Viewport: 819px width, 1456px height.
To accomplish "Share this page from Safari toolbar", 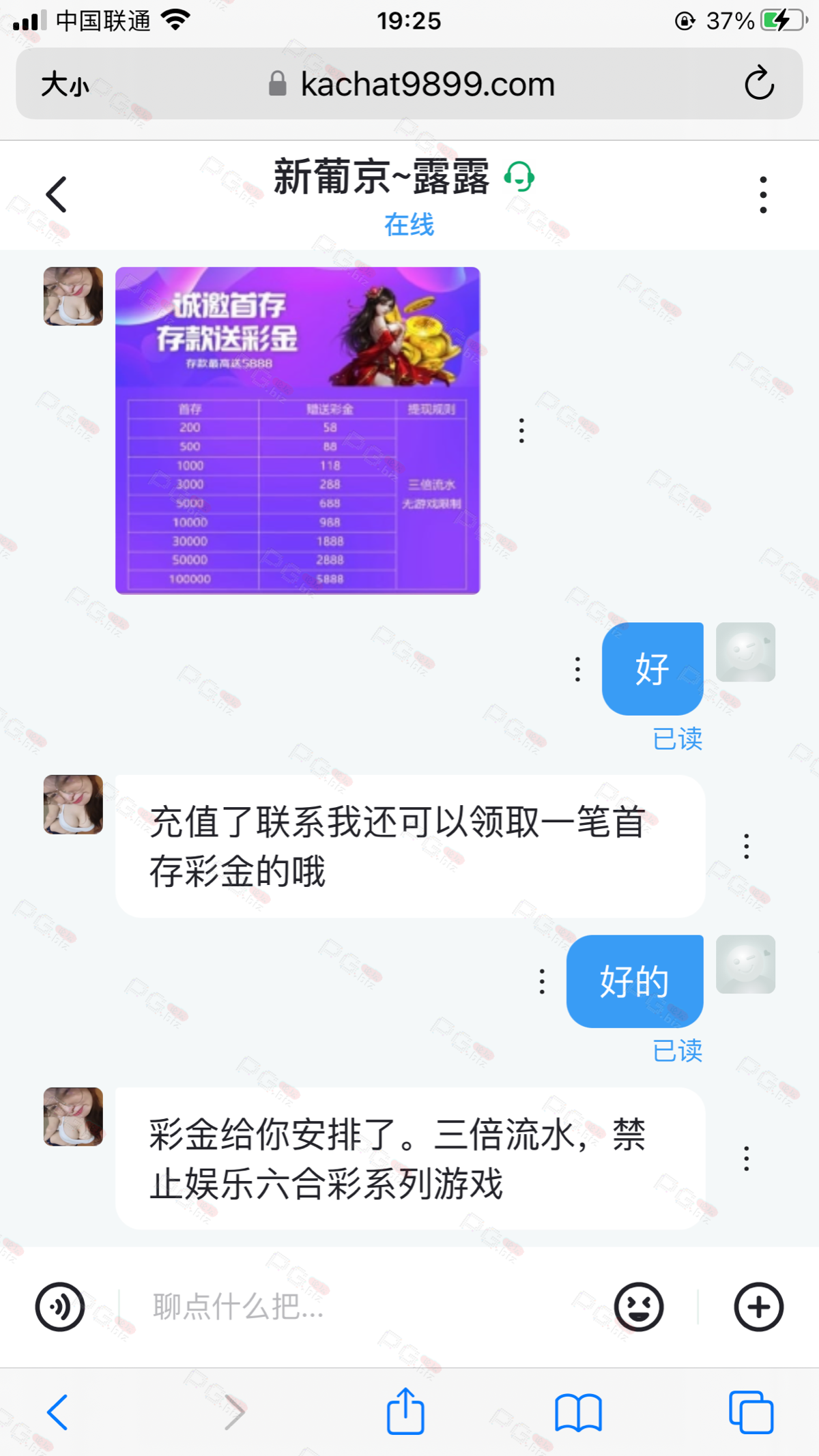I will 405,1411.
